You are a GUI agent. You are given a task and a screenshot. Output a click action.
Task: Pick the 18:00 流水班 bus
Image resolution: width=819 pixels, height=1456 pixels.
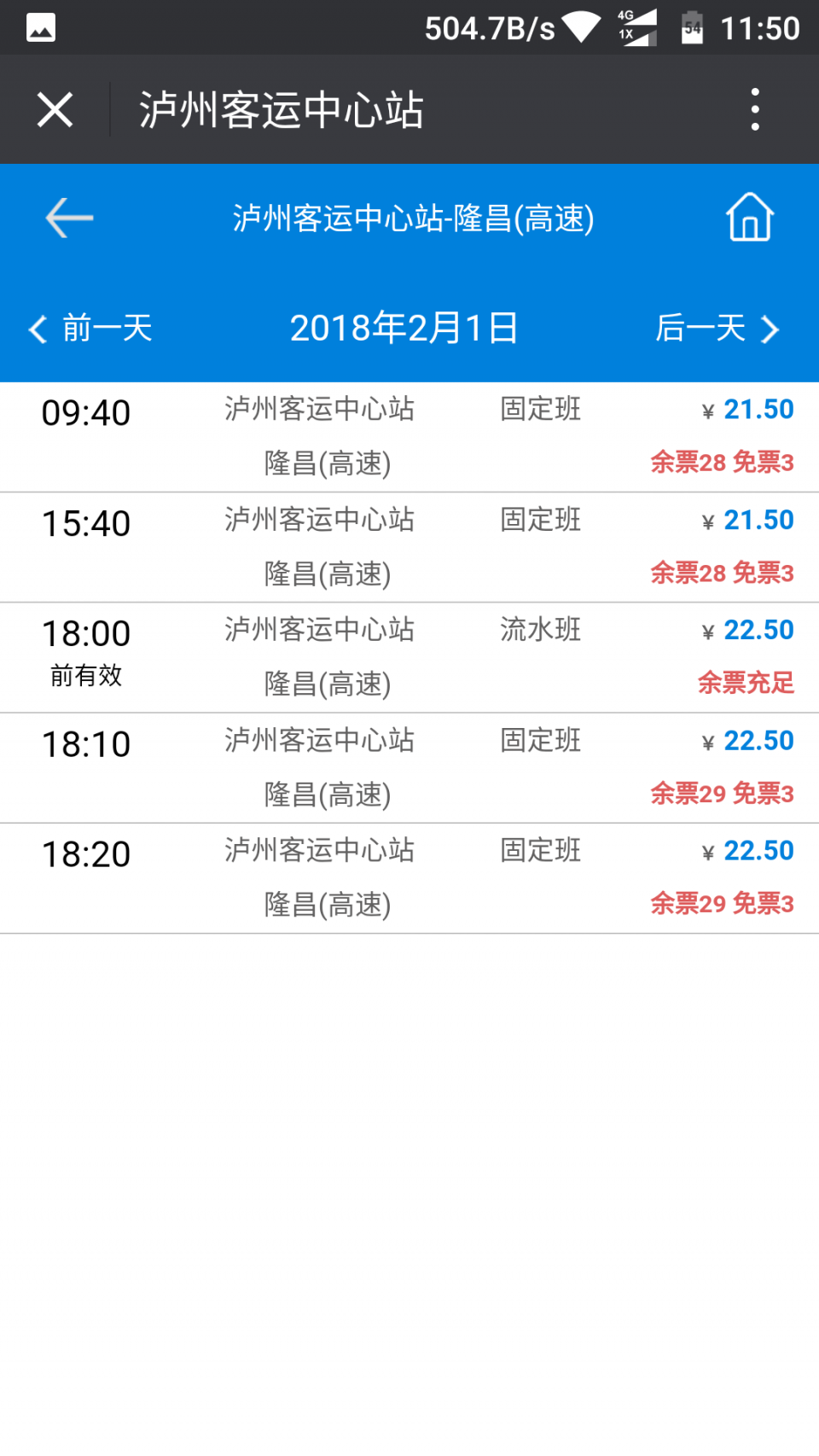(x=409, y=657)
